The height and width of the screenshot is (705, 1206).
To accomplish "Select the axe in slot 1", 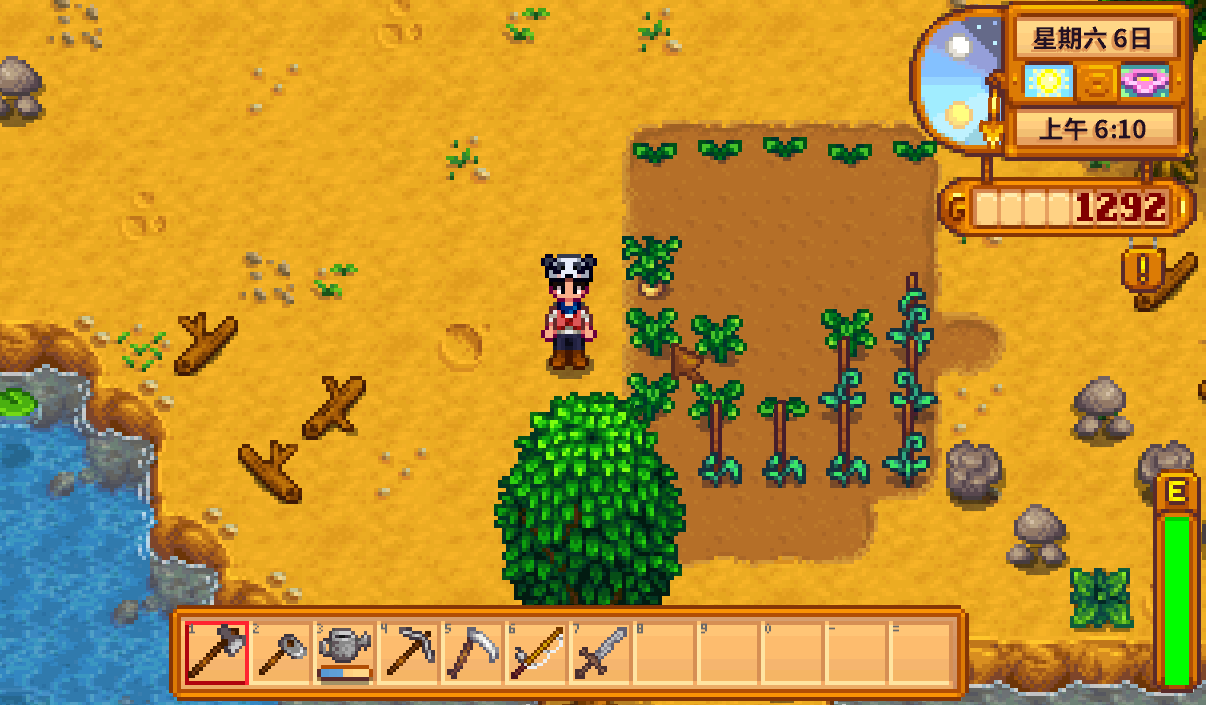I will click(216, 652).
